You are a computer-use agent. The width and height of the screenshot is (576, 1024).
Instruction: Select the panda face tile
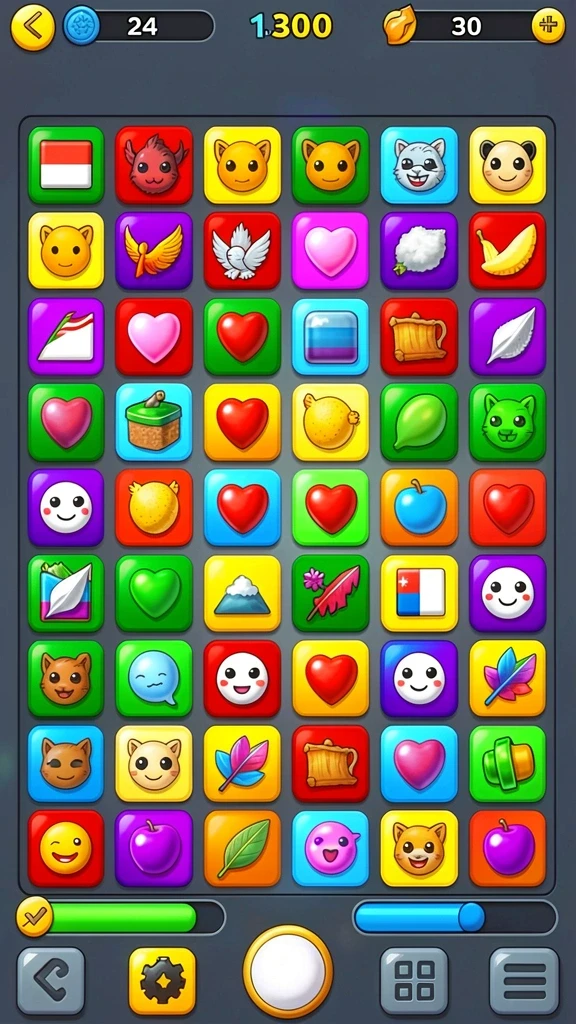tap(507, 165)
